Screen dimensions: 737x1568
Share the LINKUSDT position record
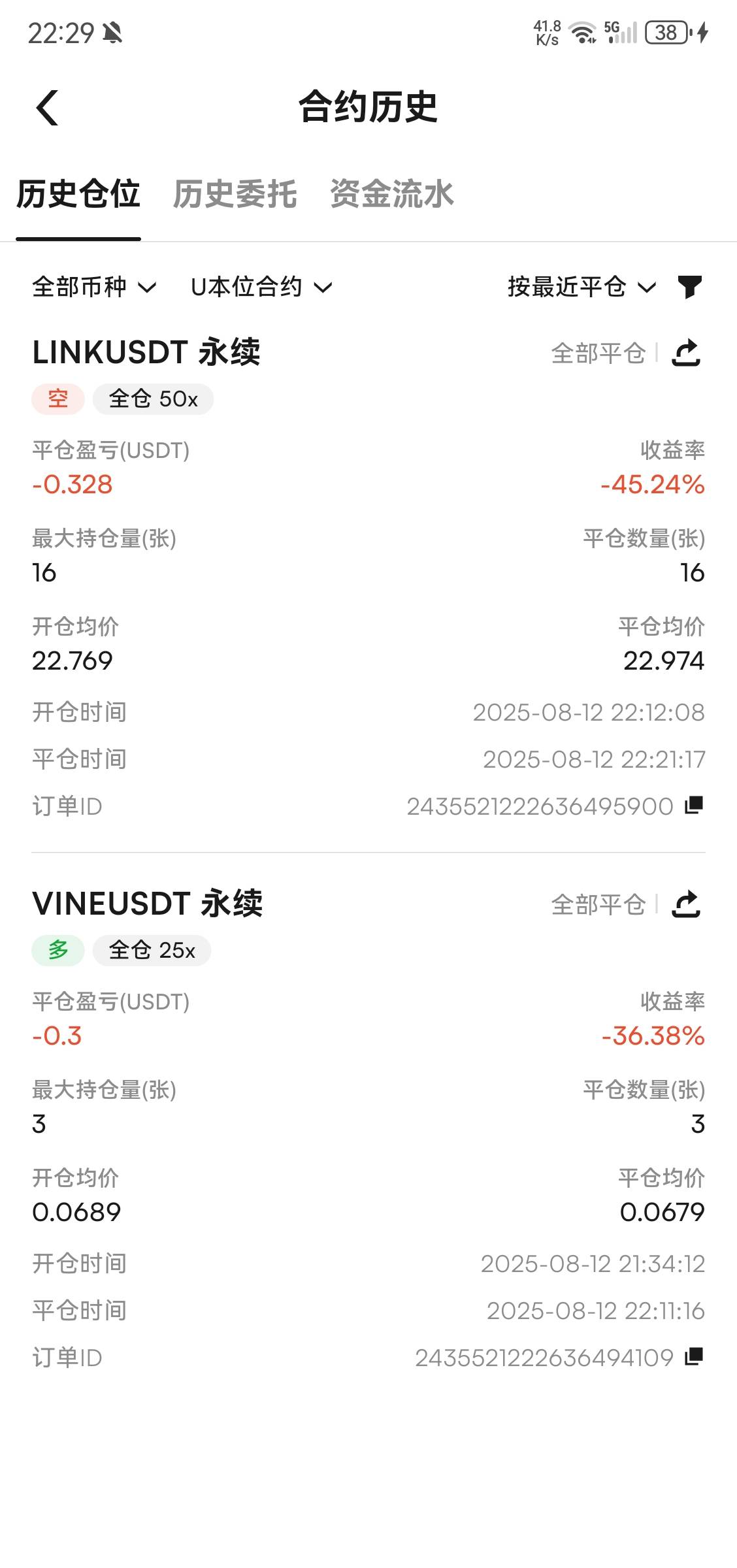pos(686,353)
